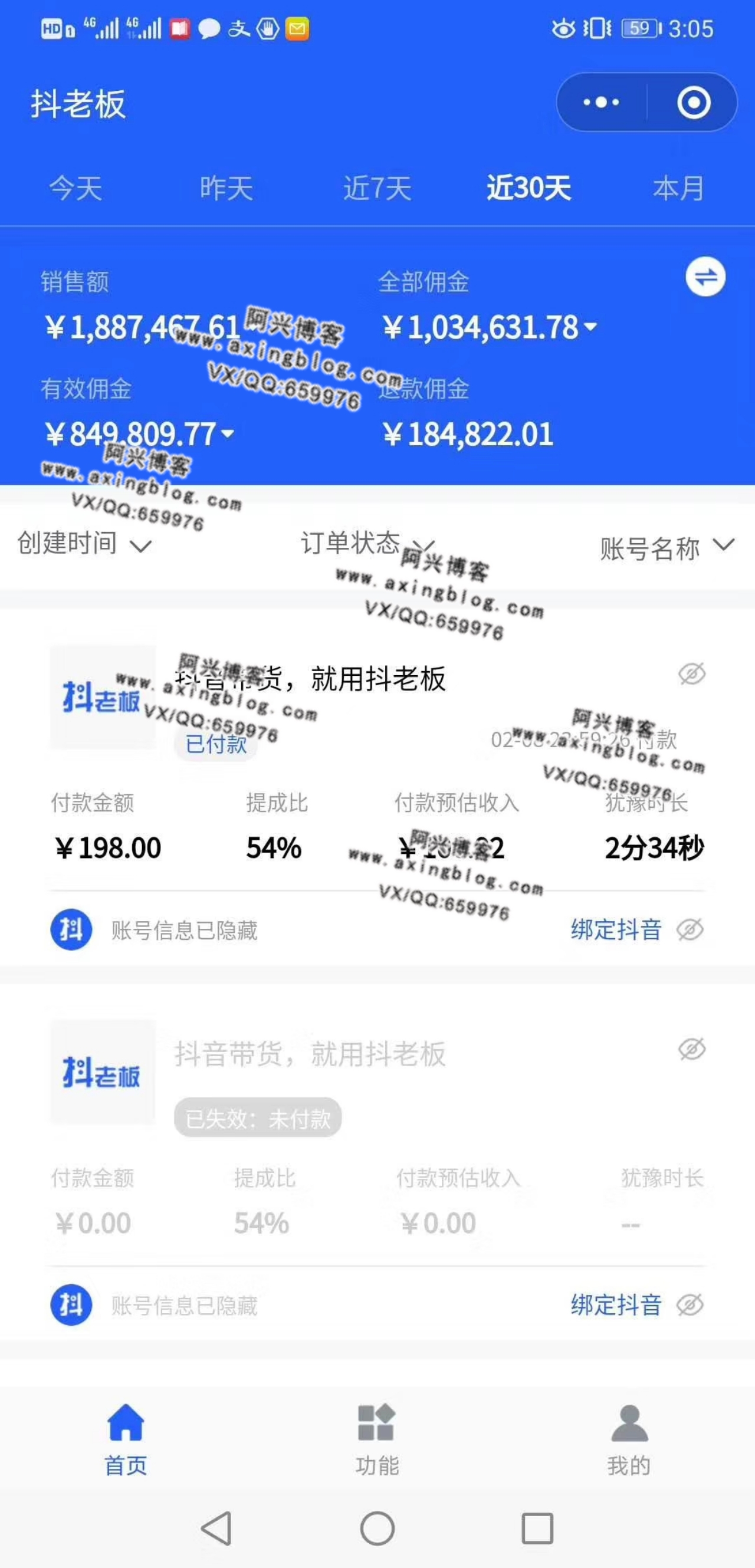Open the mini program more-options menu
This screenshot has height=1568, width=755.
click(601, 102)
